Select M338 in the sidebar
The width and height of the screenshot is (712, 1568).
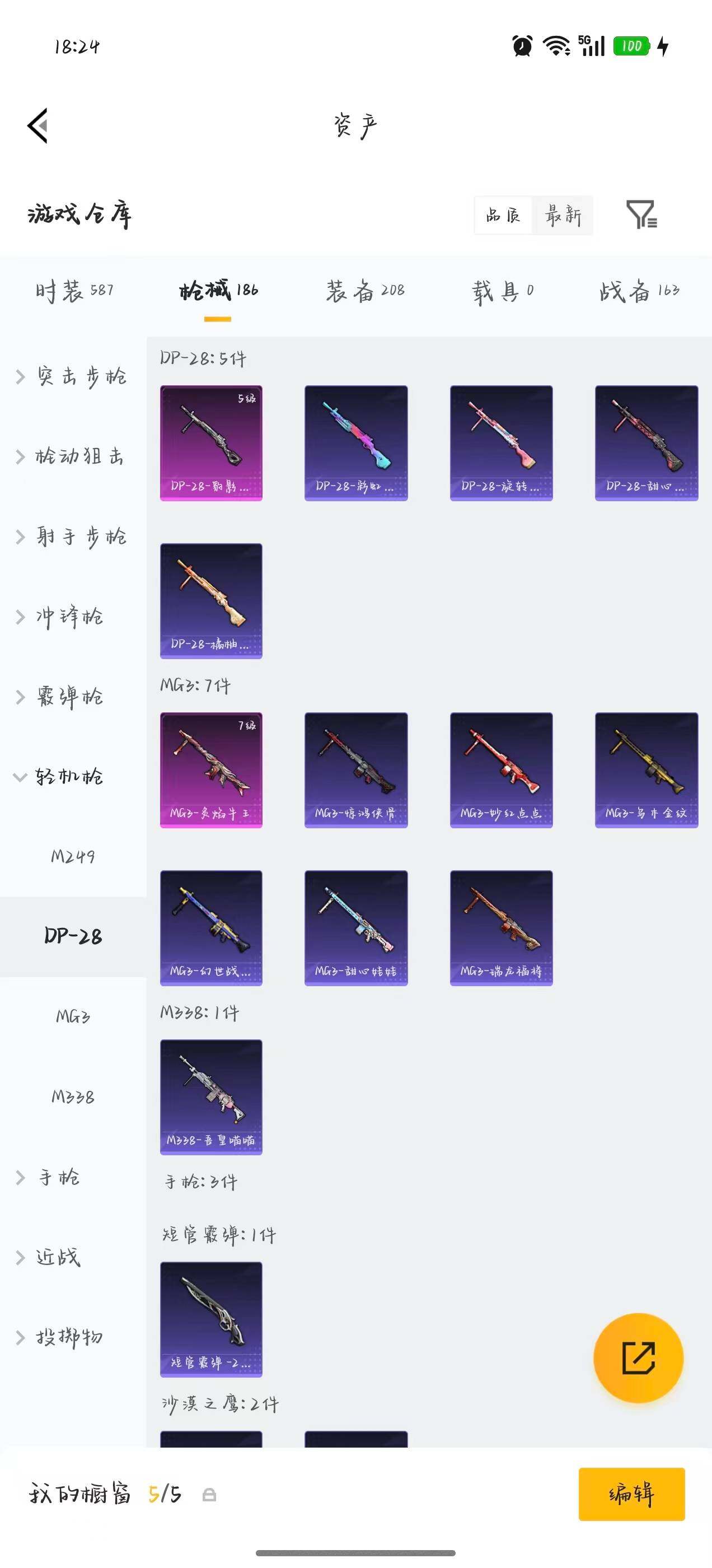tap(73, 1097)
